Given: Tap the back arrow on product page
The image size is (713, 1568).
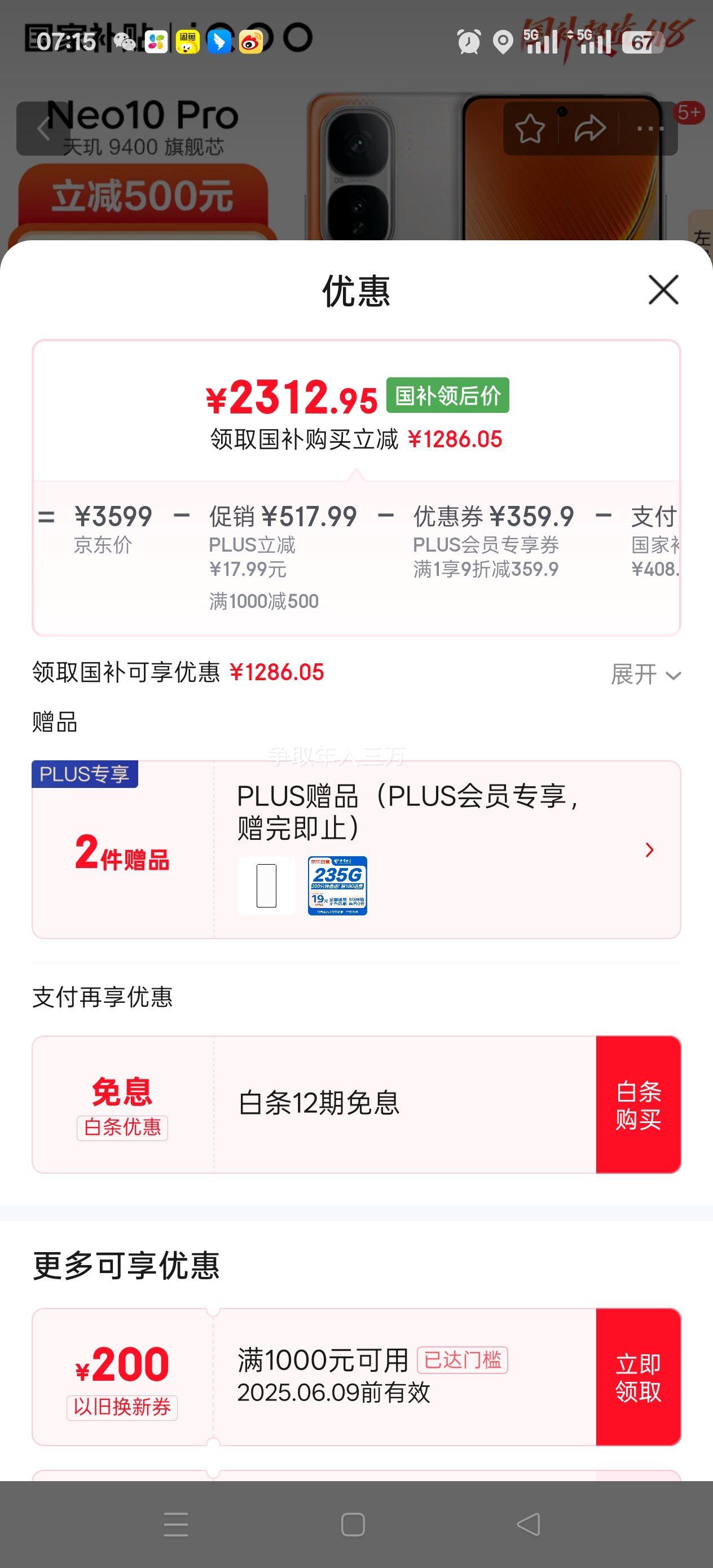Looking at the screenshot, I should coord(43,129).
